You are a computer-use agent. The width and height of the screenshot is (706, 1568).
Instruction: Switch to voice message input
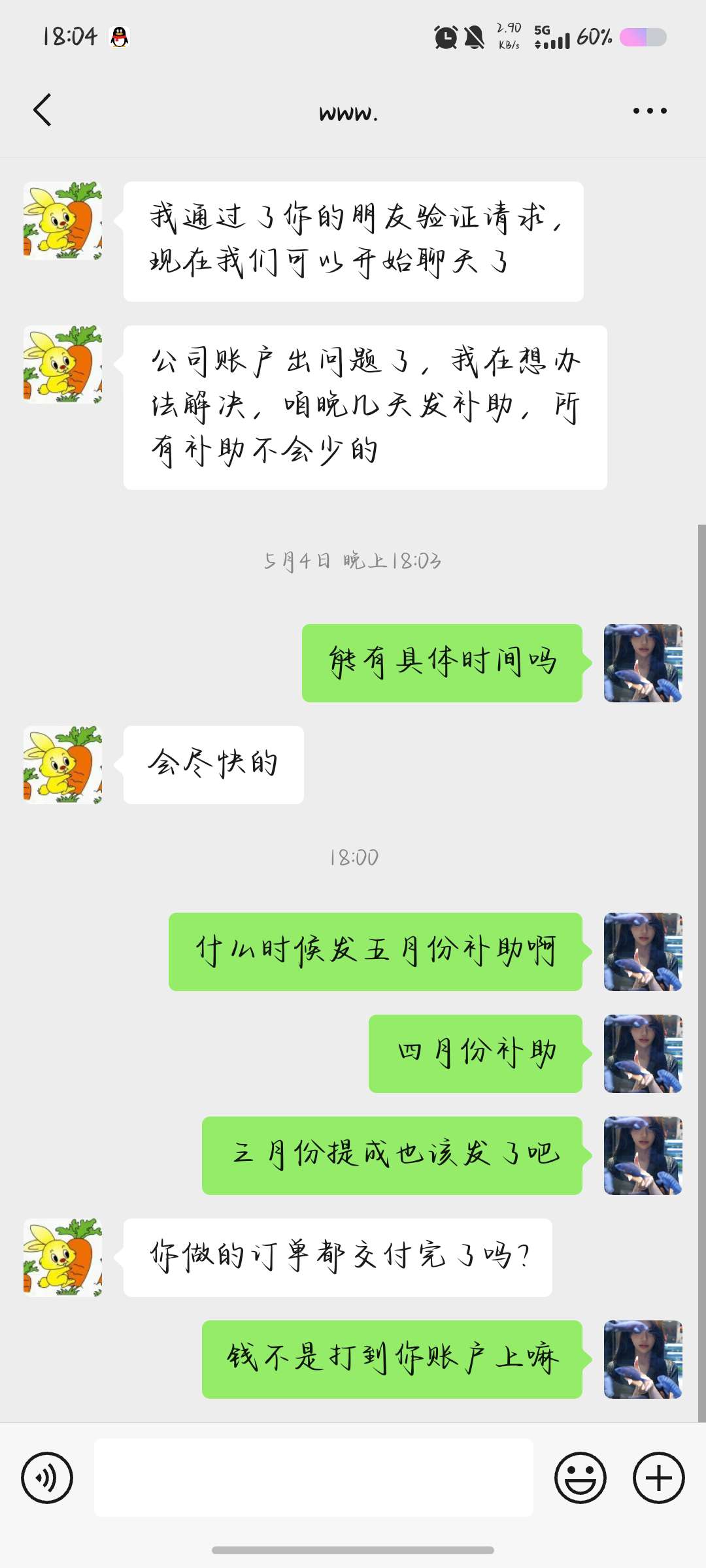[47, 1478]
